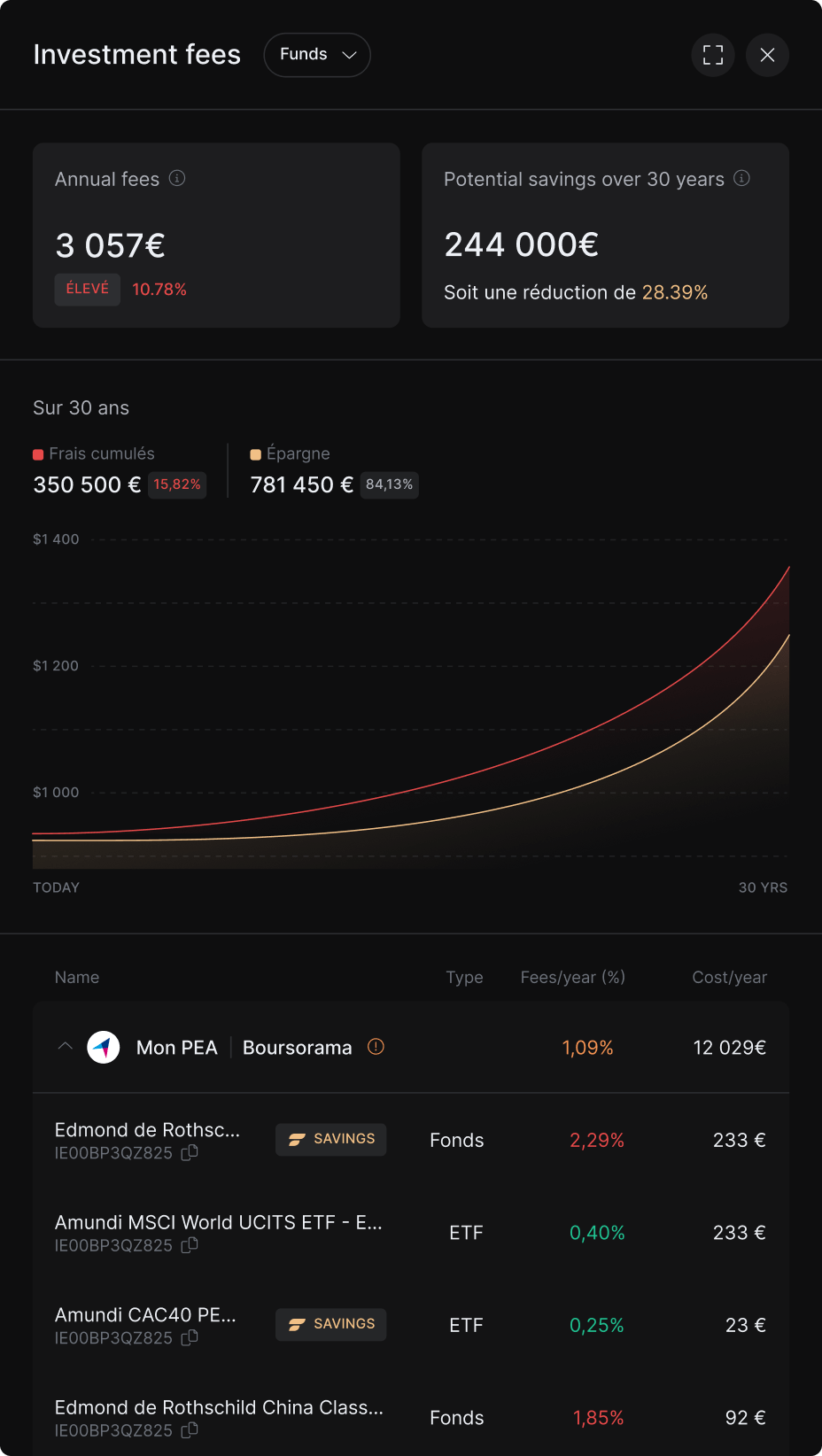Click the Mon PEA account name
This screenshot has height=1456, width=822.
176,1047
